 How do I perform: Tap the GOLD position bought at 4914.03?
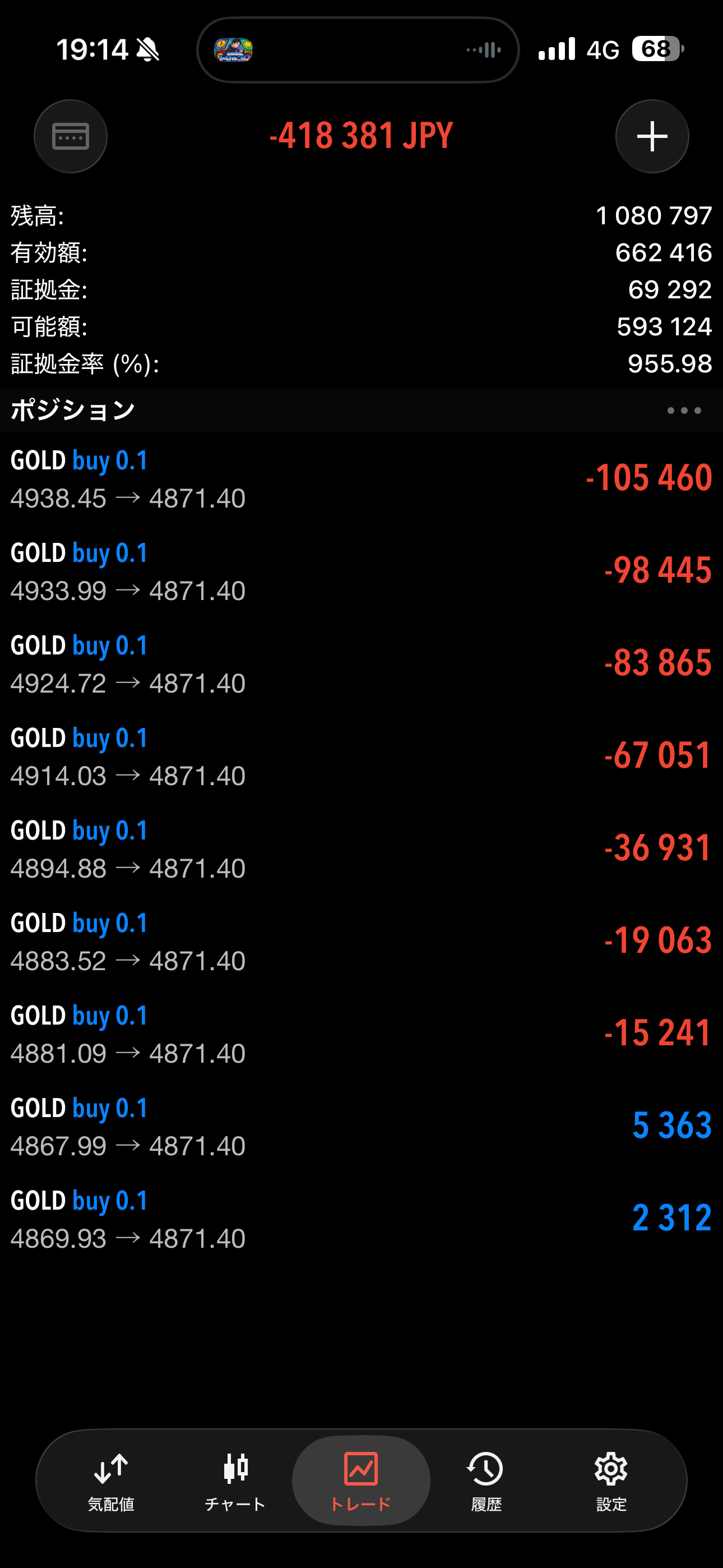361,757
